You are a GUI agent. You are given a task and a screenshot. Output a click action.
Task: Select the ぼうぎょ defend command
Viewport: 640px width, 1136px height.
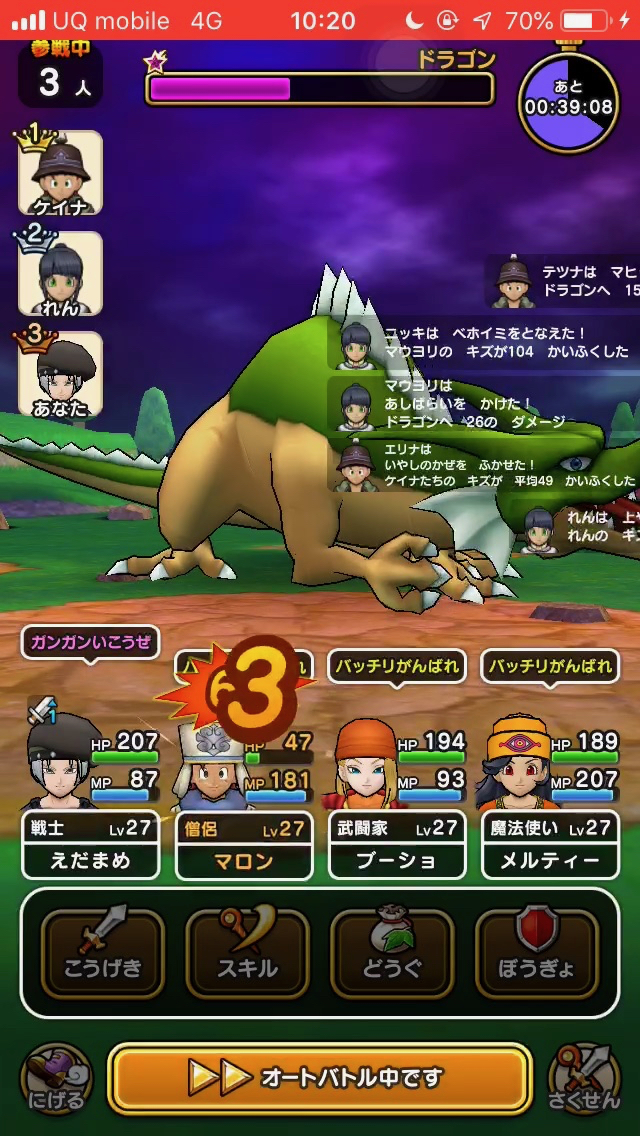tap(536, 953)
